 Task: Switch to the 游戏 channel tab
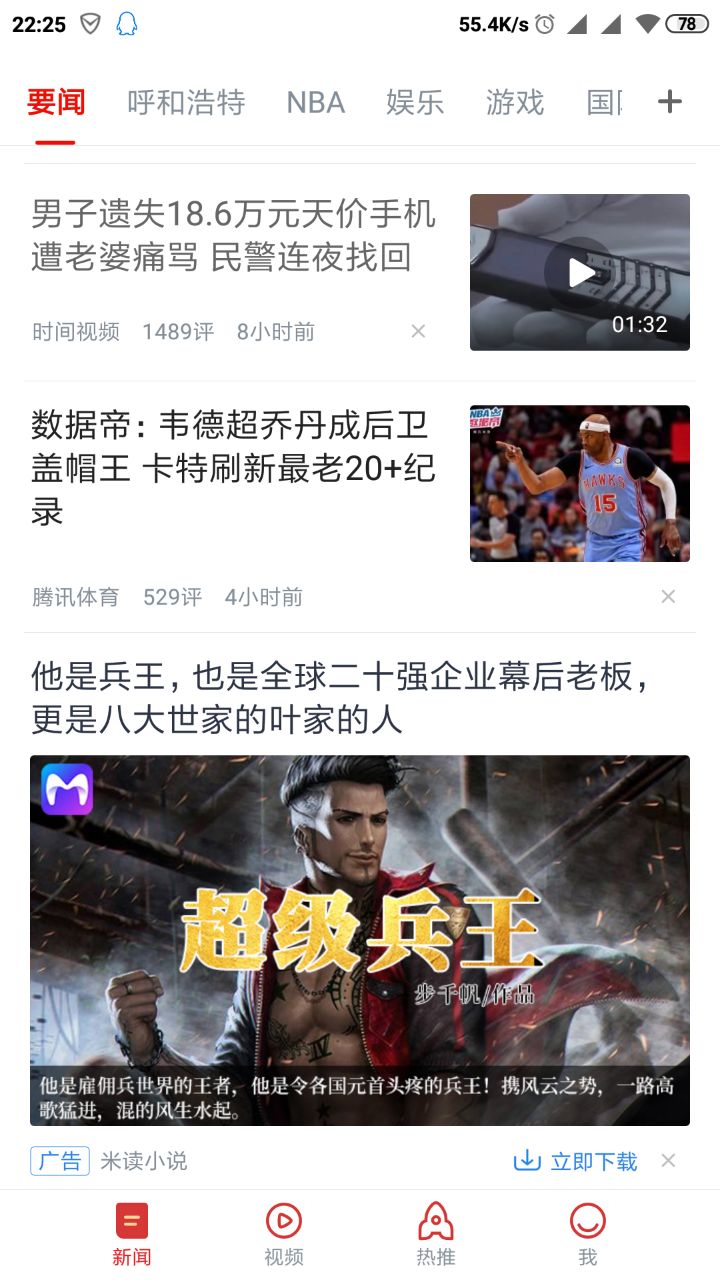(x=515, y=102)
